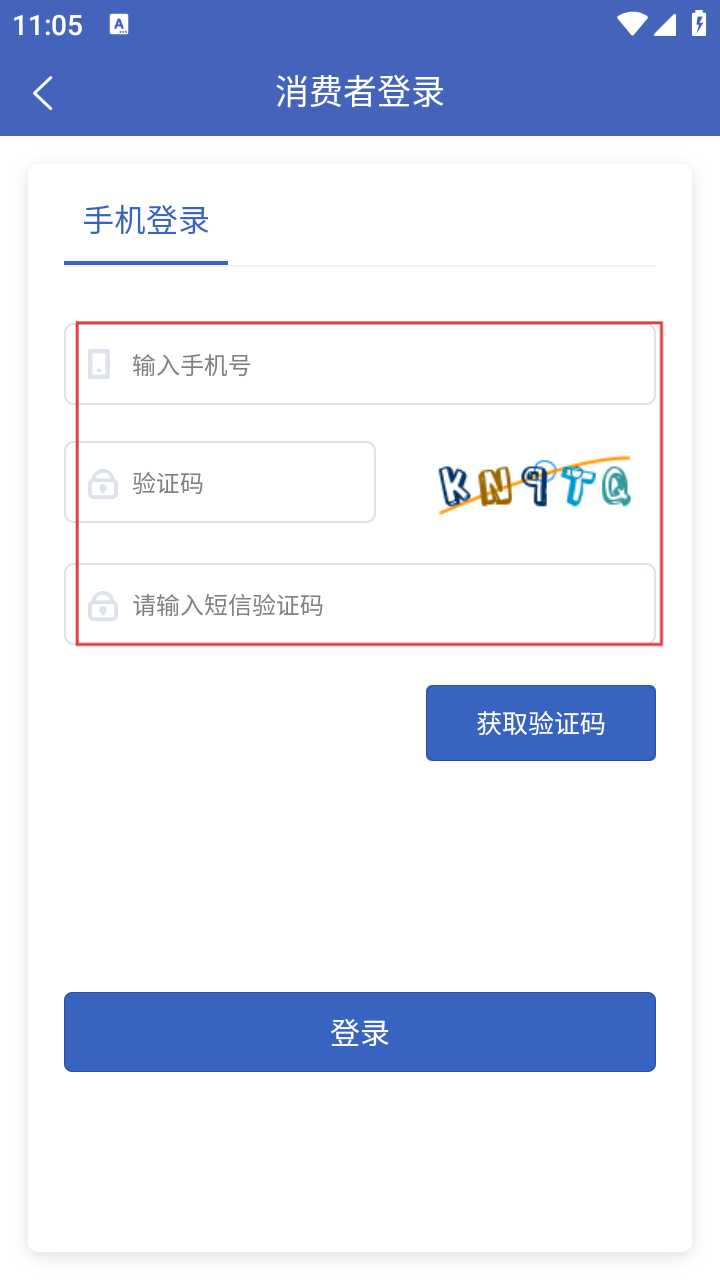Tap the 登录 login button
Image resolution: width=720 pixels, height=1280 pixels.
point(360,1032)
